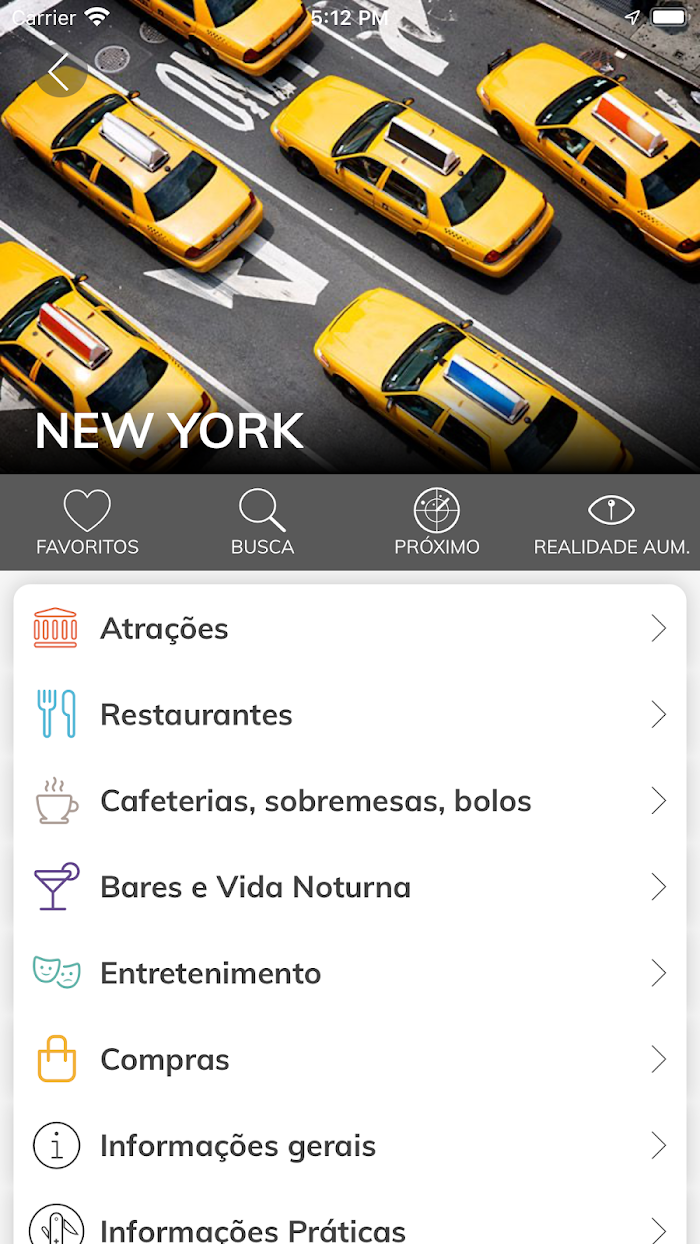700x1244 pixels.
Task: View Bares e Vida Noturna
Action: [350, 886]
